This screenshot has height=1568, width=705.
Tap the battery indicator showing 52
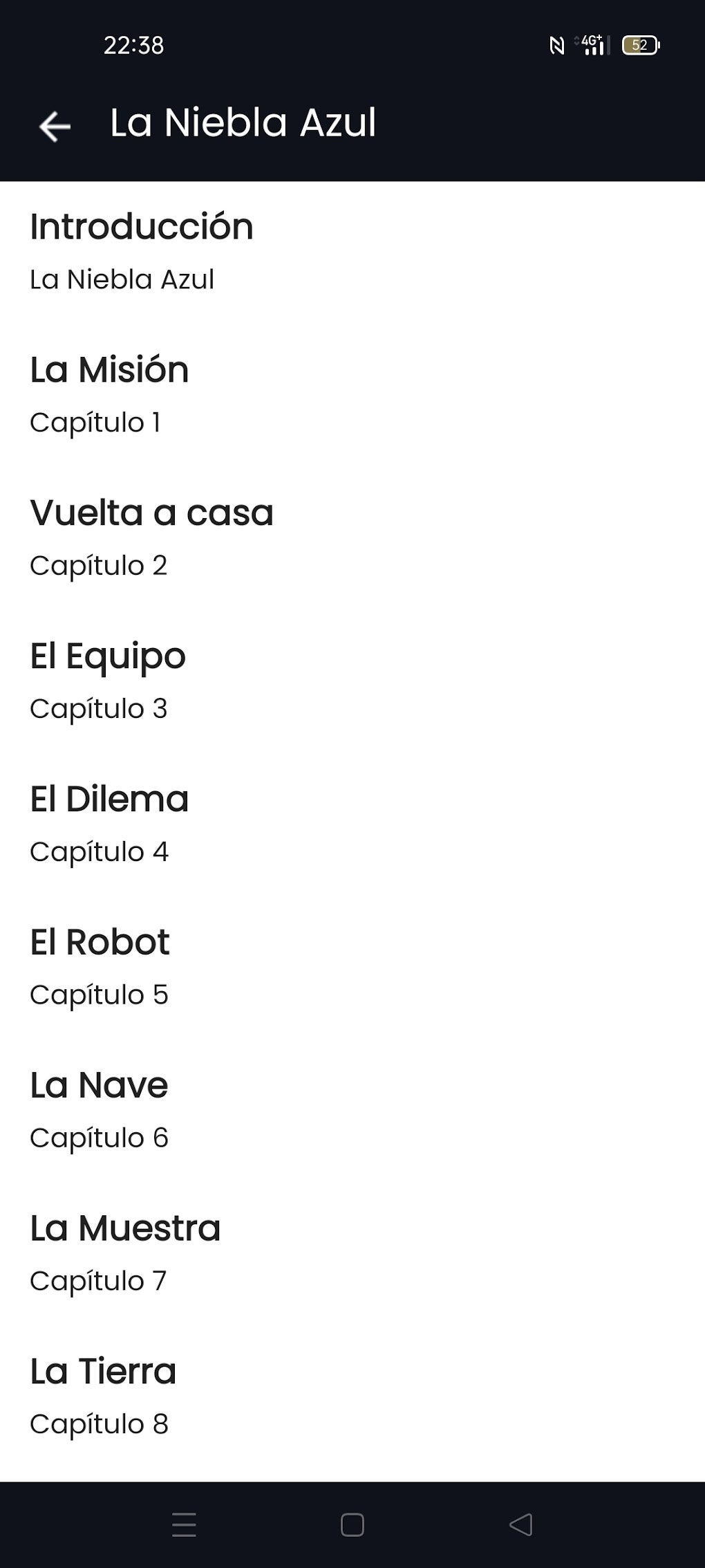[639, 45]
